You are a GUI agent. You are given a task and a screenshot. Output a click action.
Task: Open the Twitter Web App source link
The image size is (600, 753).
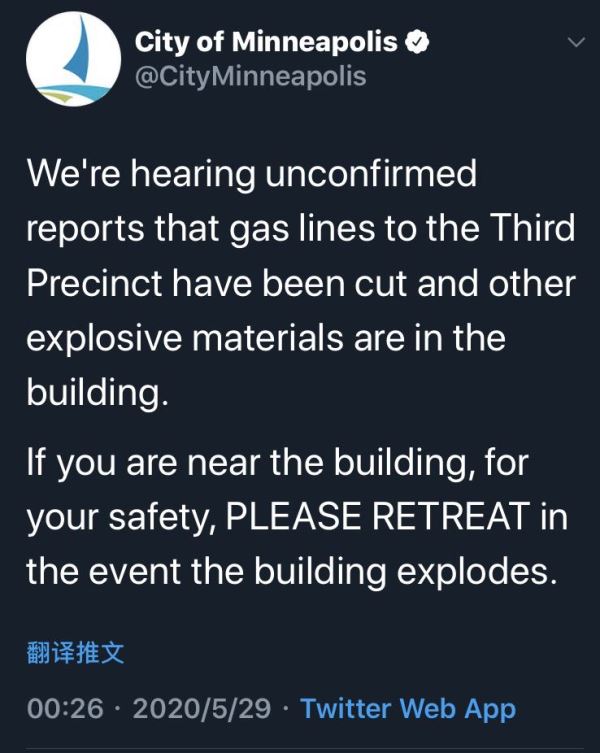(408, 709)
